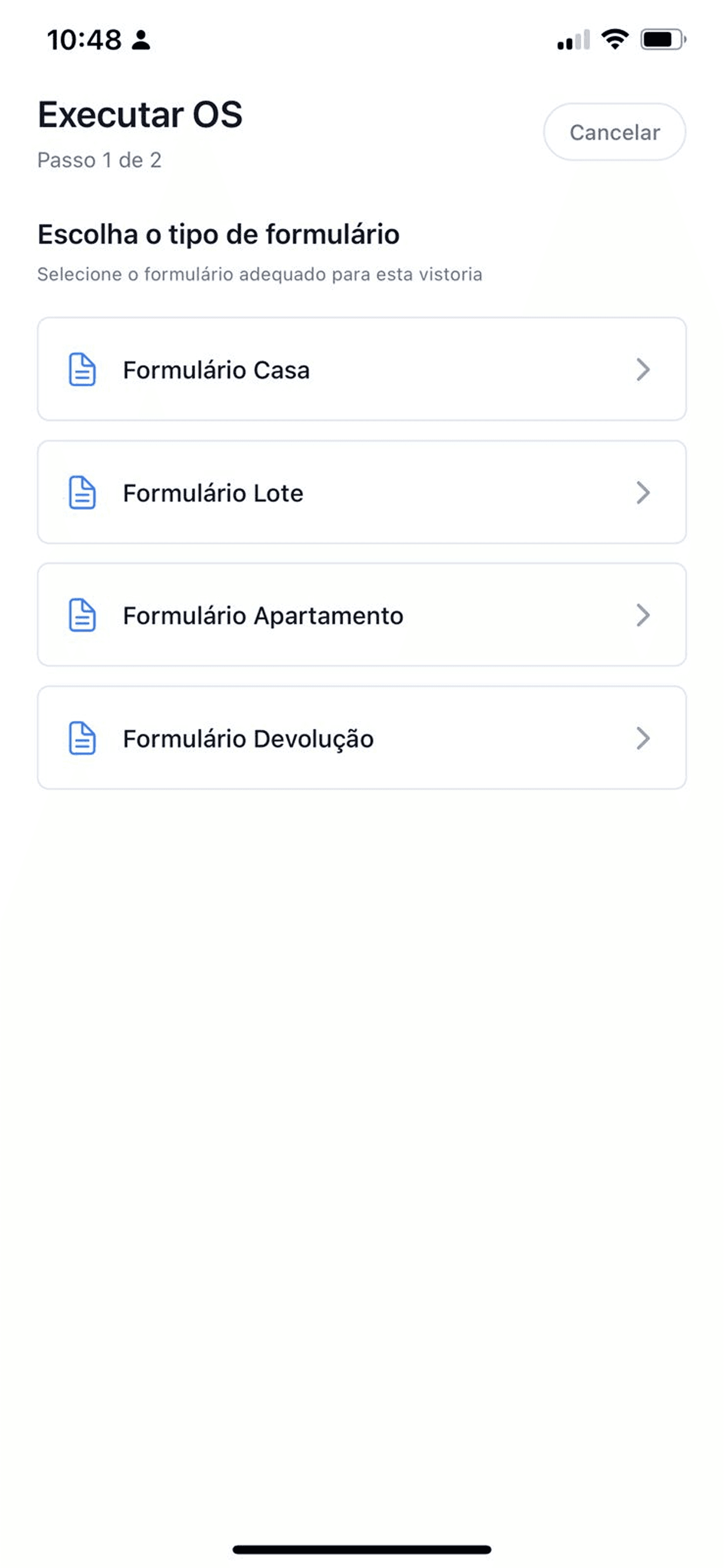Select the Formulário Lote option card
724x1568 pixels.
pos(362,493)
